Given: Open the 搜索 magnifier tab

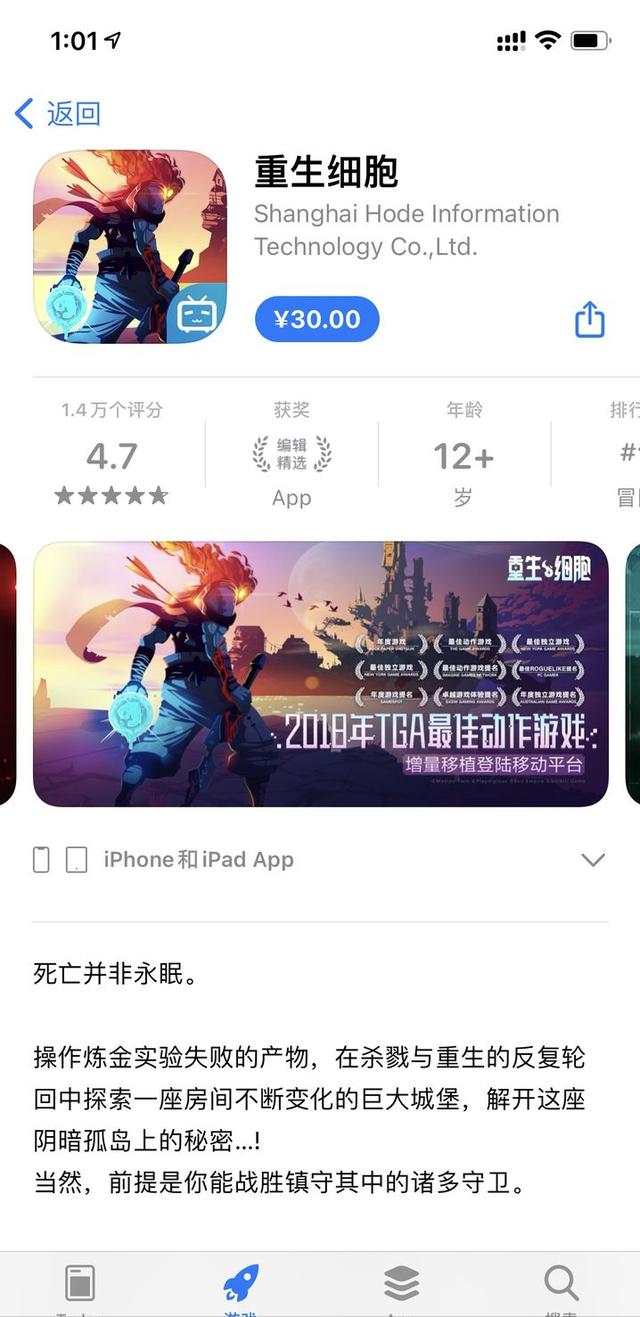Looking at the screenshot, I should click(561, 1285).
